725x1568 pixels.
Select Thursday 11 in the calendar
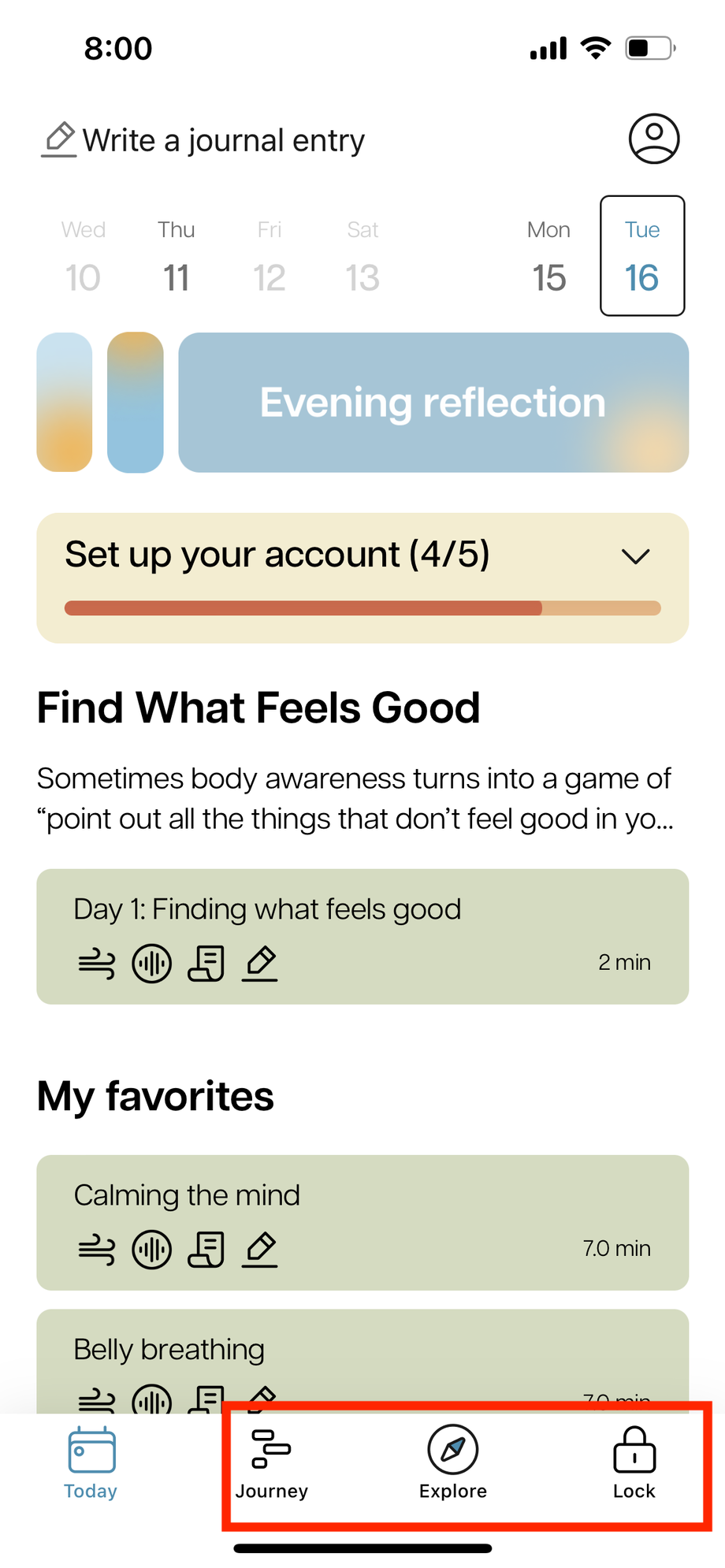[x=176, y=256]
